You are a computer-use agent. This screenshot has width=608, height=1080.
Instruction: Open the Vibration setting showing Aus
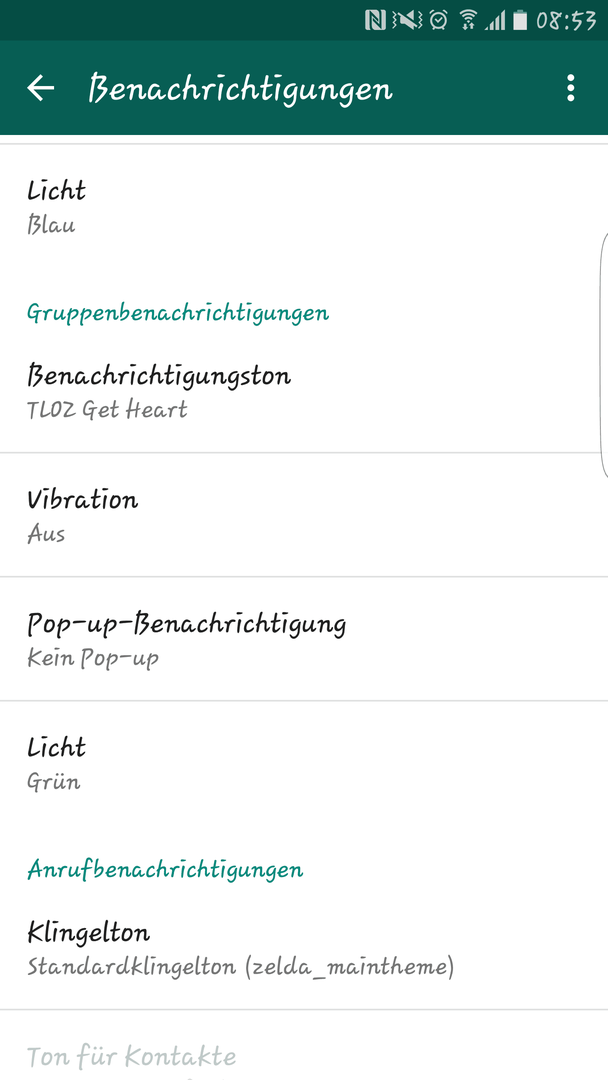tap(304, 515)
